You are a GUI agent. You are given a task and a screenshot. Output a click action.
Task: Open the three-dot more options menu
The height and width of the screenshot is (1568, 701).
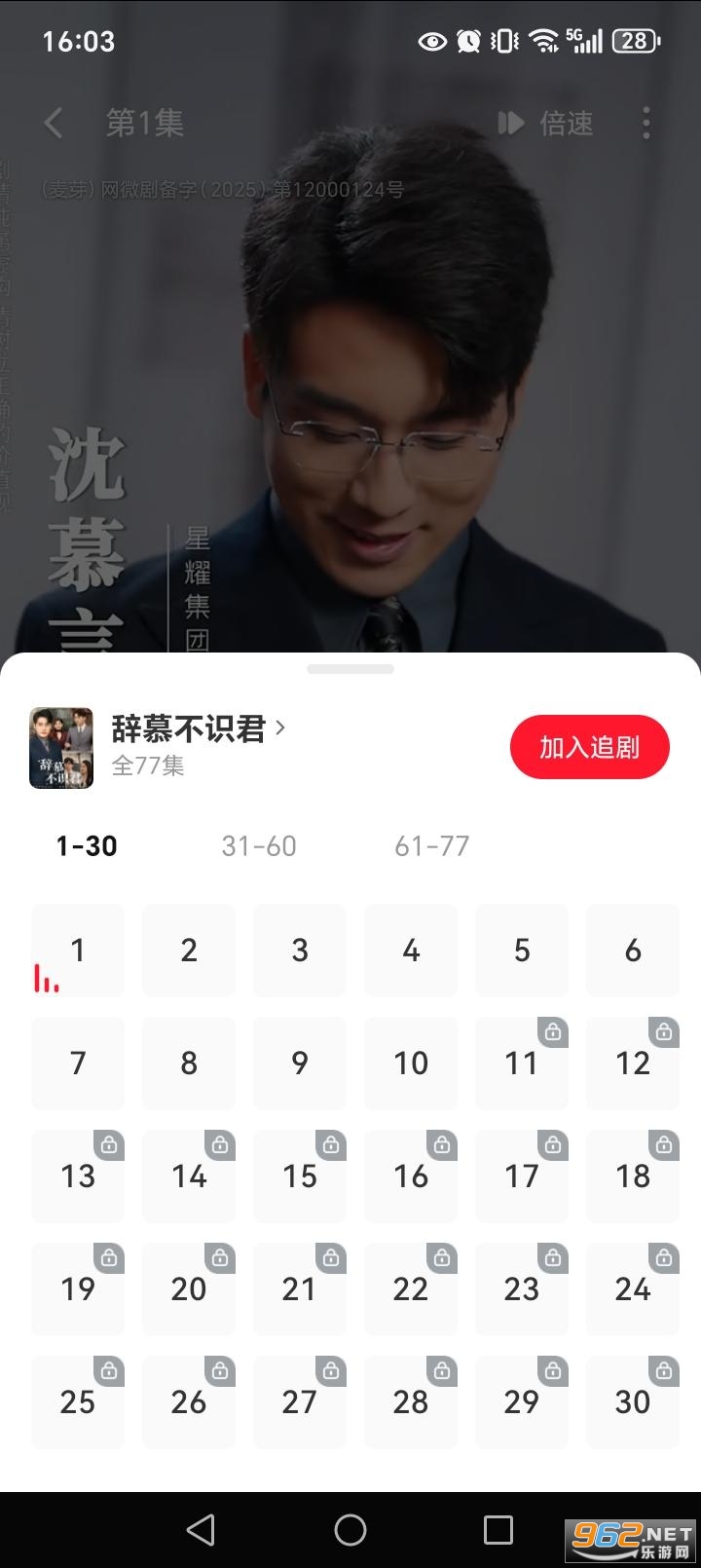coord(646,124)
